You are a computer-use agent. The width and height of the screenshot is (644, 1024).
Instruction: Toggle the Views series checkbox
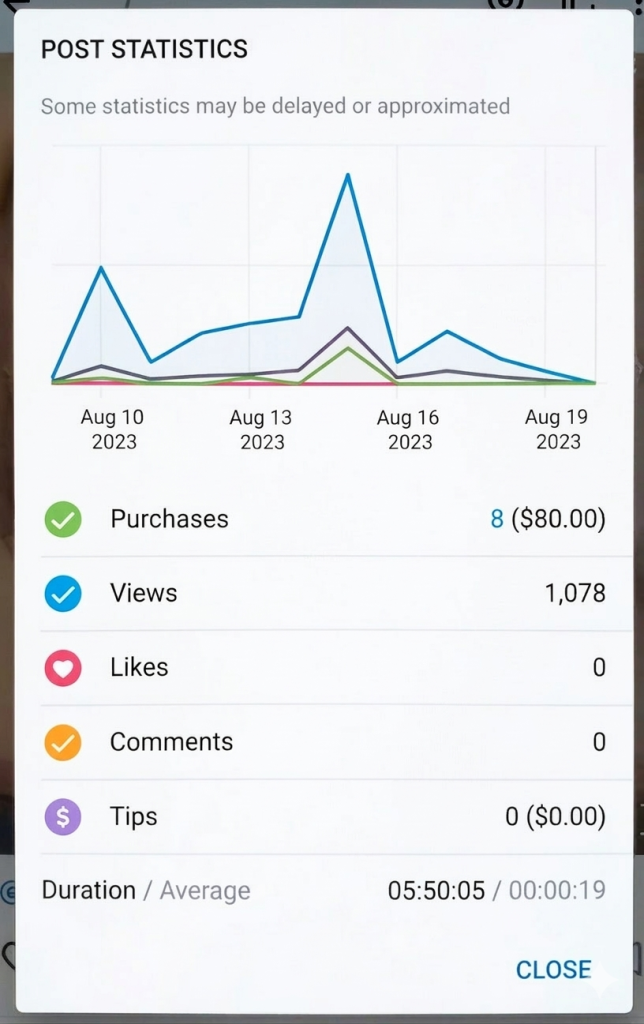click(x=63, y=594)
